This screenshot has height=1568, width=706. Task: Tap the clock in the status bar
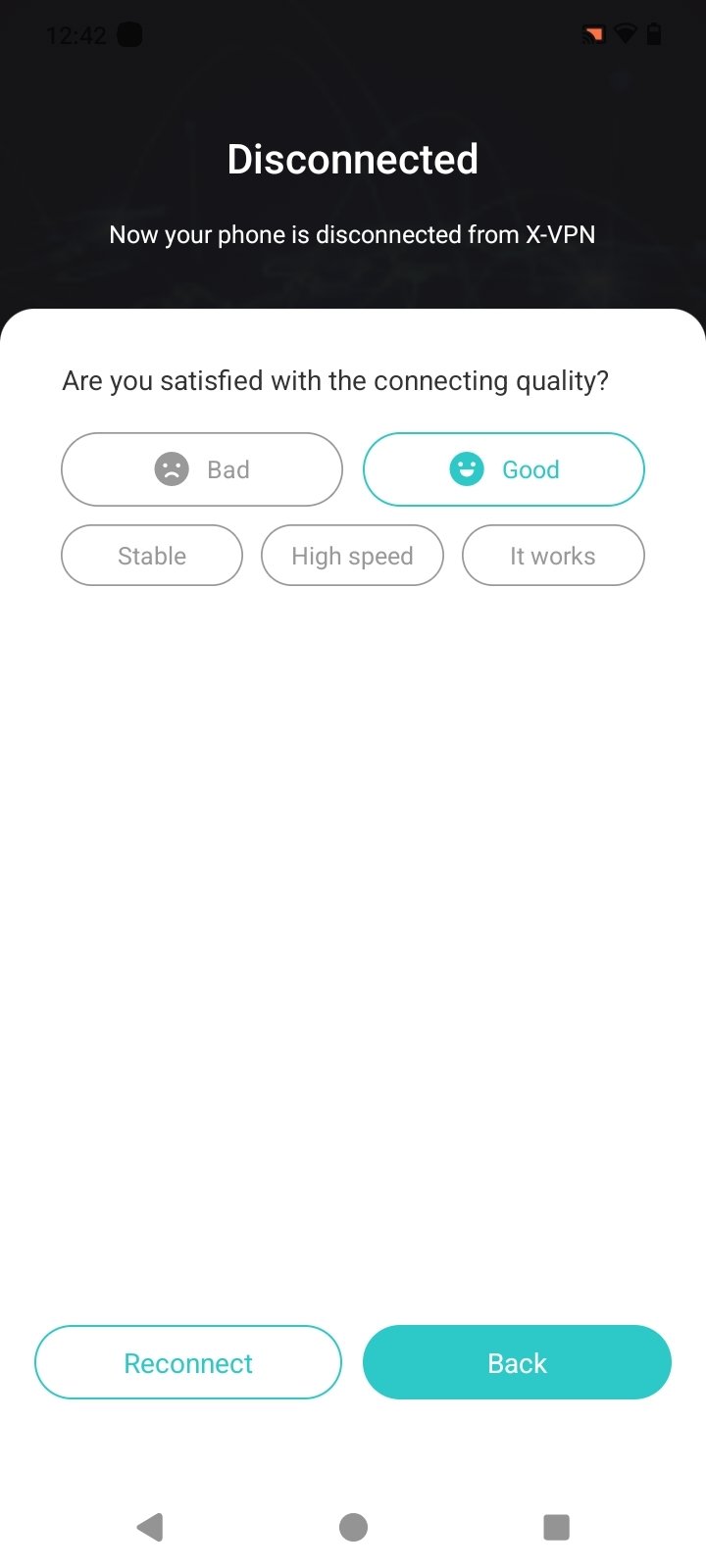[76, 34]
